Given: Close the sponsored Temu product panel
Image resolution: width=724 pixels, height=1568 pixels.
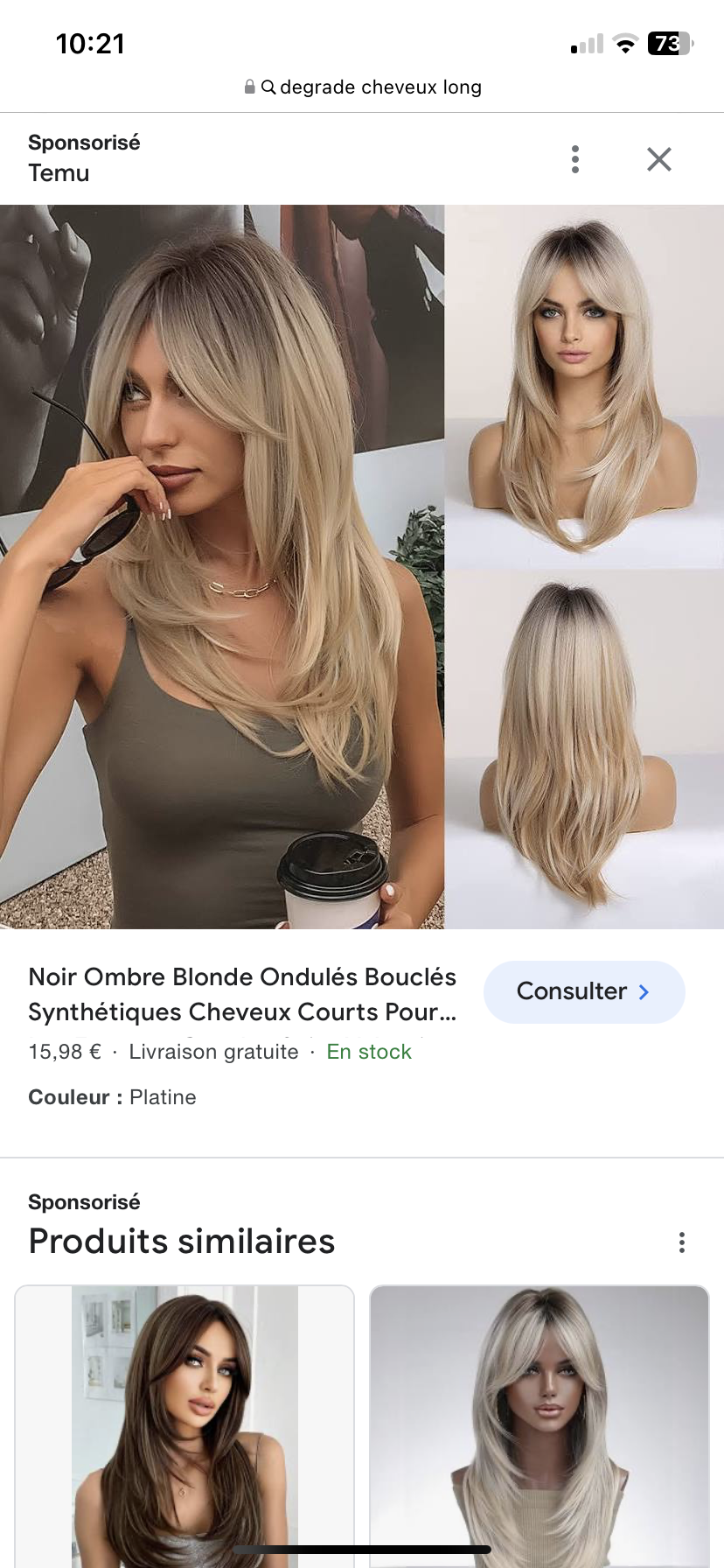Looking at the screenshot, I should [x=658, y=159].
